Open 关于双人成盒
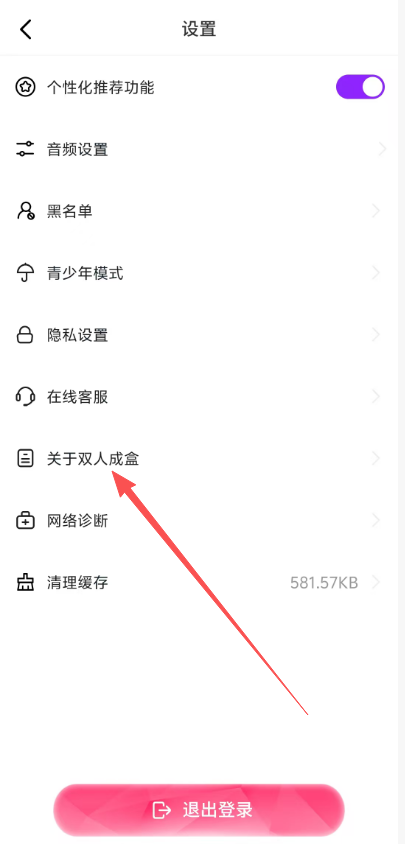 click(x=202, y=459)
